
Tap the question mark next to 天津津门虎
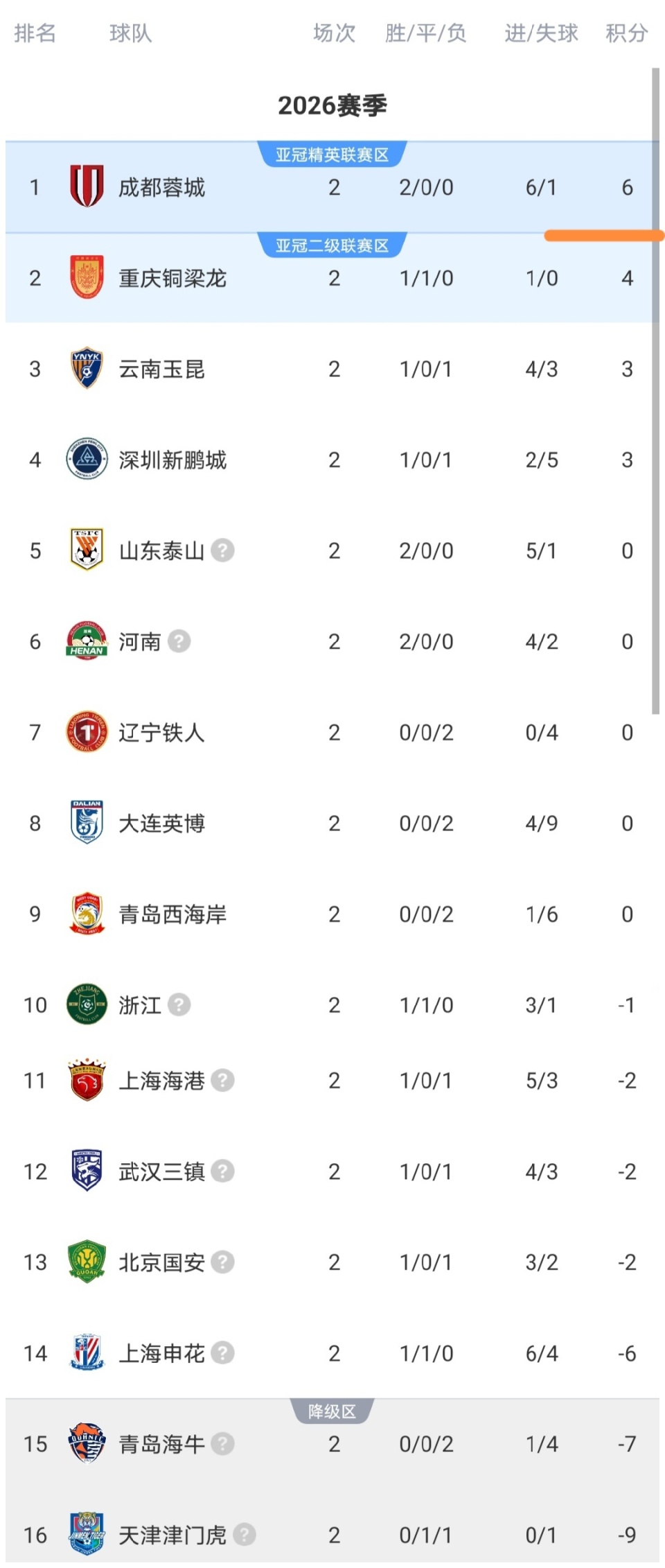click(244, 1534)
